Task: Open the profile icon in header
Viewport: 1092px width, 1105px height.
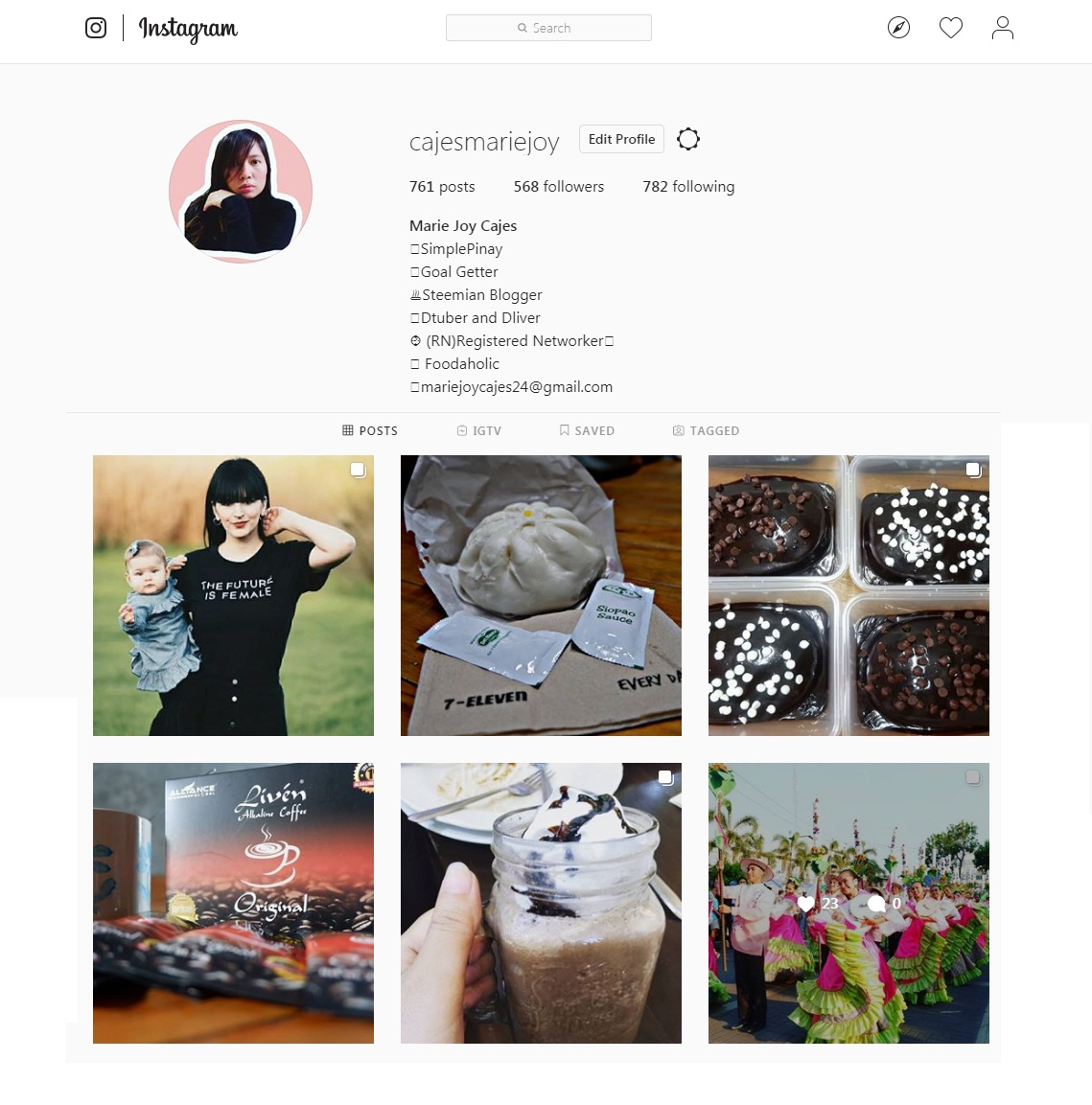Action: pyautogui.click(x=1003, y=28)
